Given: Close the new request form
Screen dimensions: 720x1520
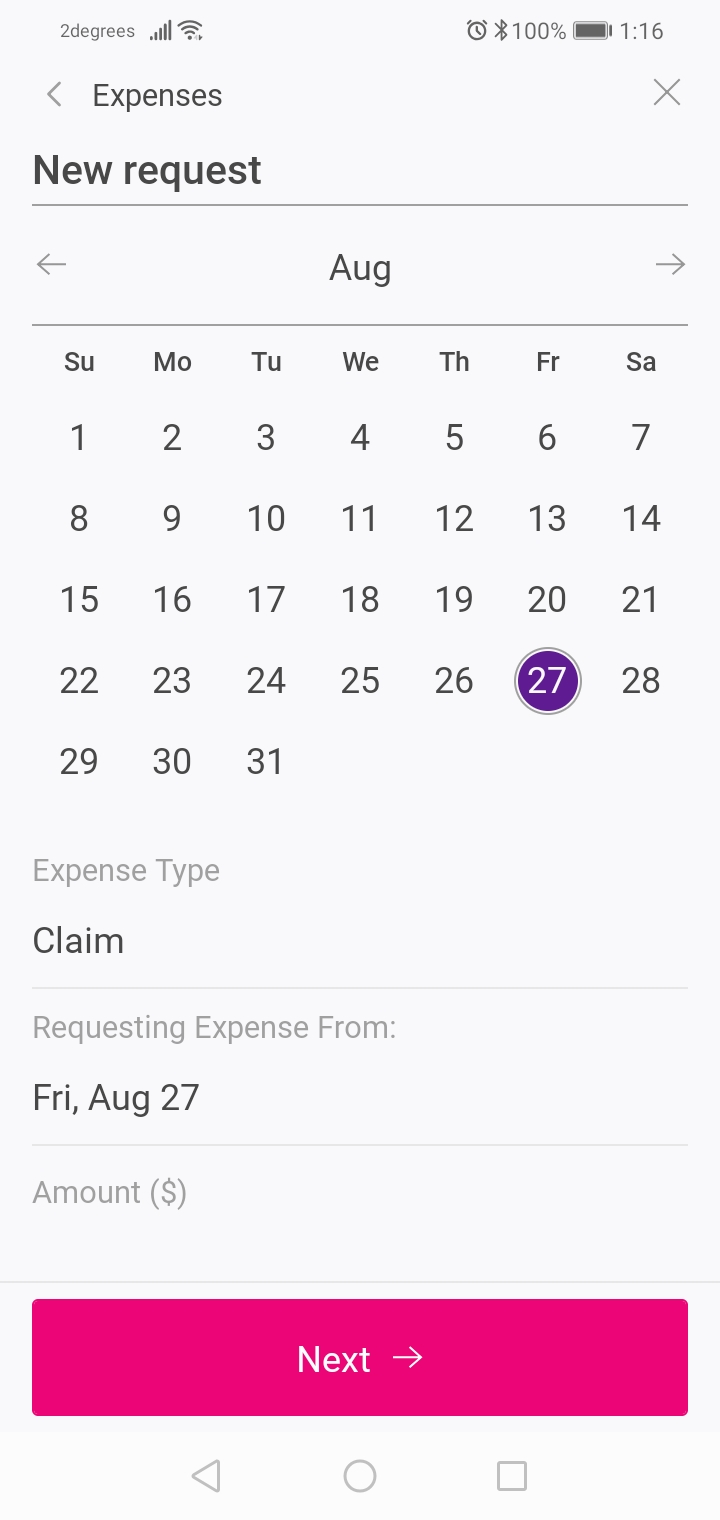Looking at the screenshot, I should click(666, 93).
